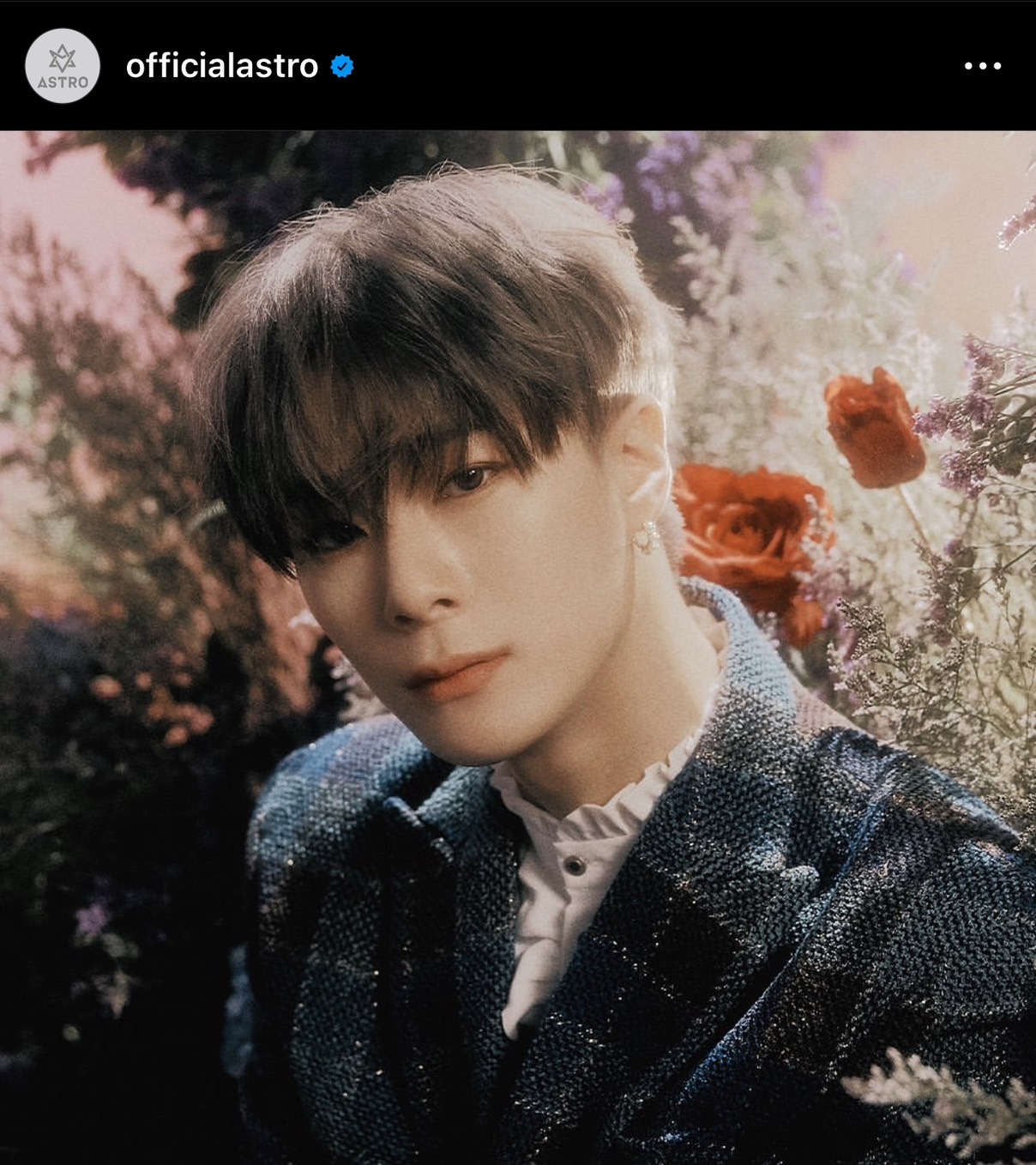The image size is (1036, 1165).
Task: Tap the post photo
Action: (518, 648)
